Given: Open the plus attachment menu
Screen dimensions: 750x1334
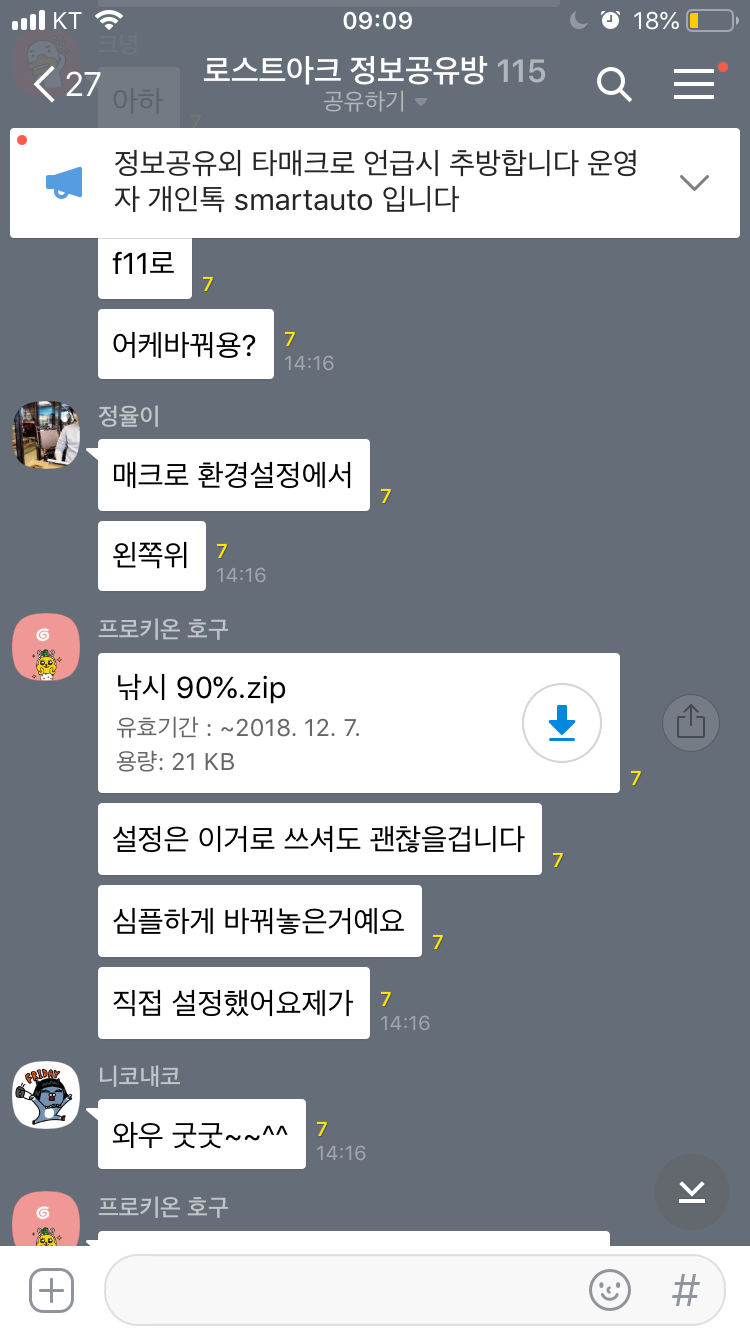Looking at the screenshot, I should [x=51, y=1291].
